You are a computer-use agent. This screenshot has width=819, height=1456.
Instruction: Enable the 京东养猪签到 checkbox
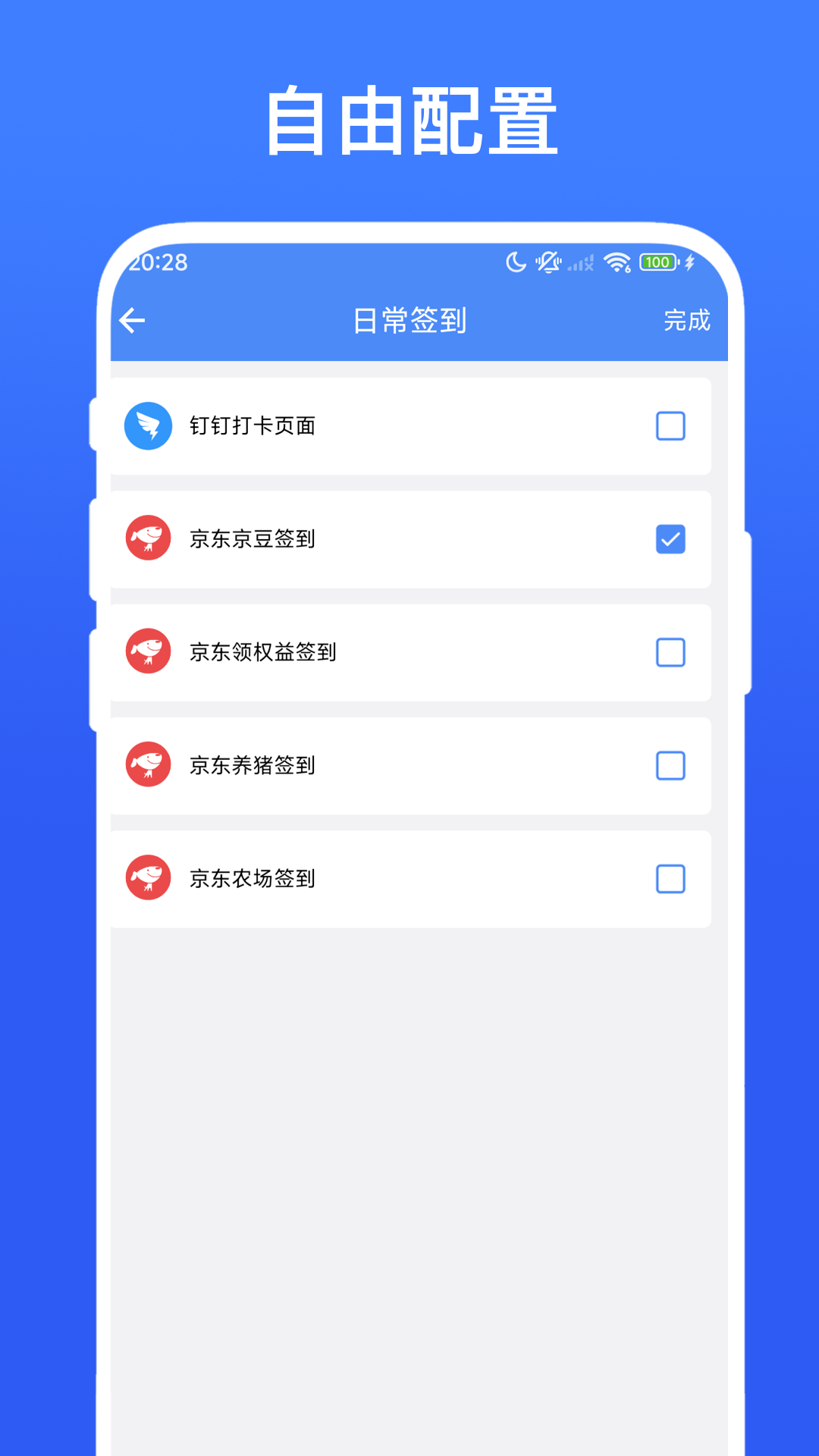coord(670,765)
